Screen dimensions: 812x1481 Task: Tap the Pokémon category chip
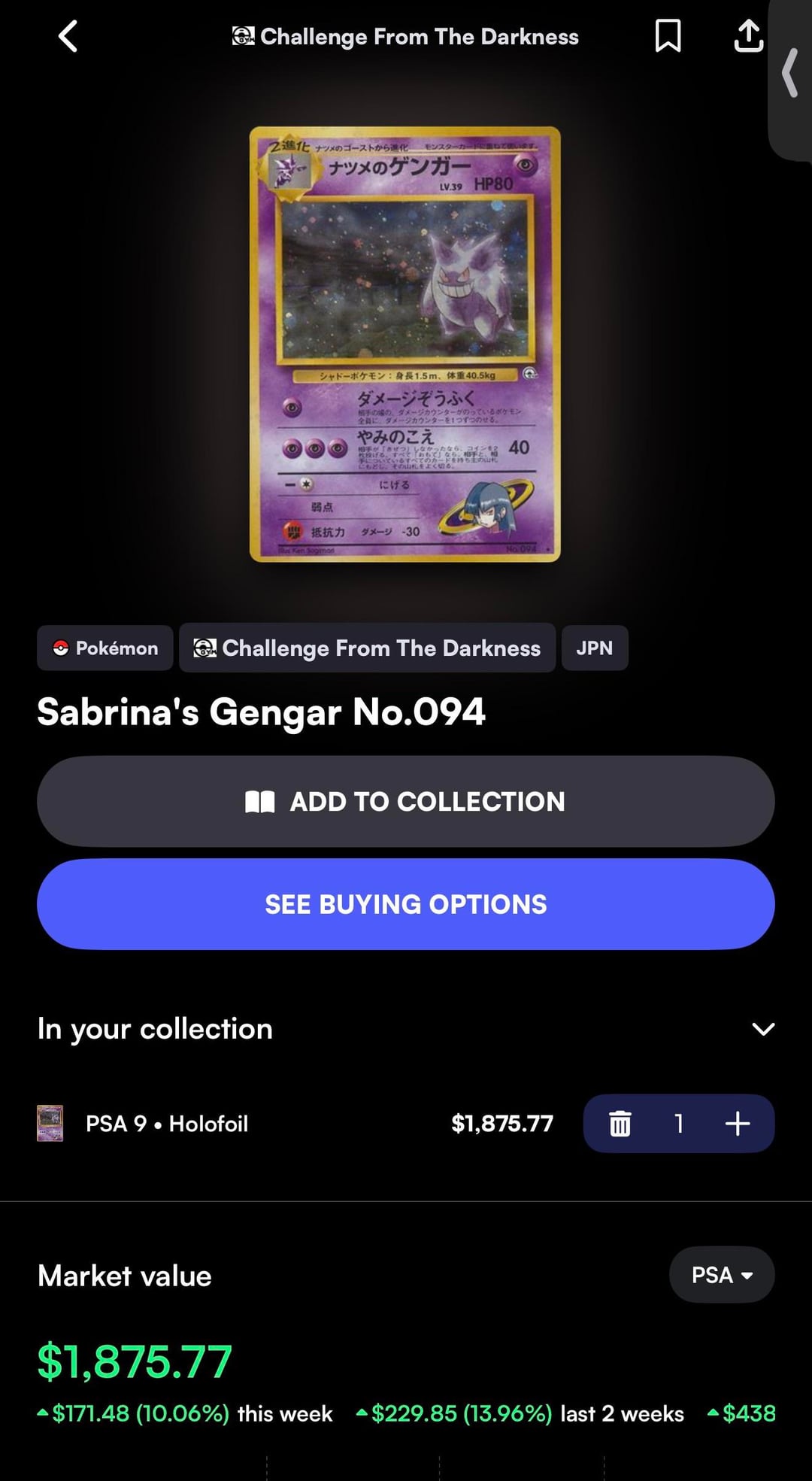point(105,648)
